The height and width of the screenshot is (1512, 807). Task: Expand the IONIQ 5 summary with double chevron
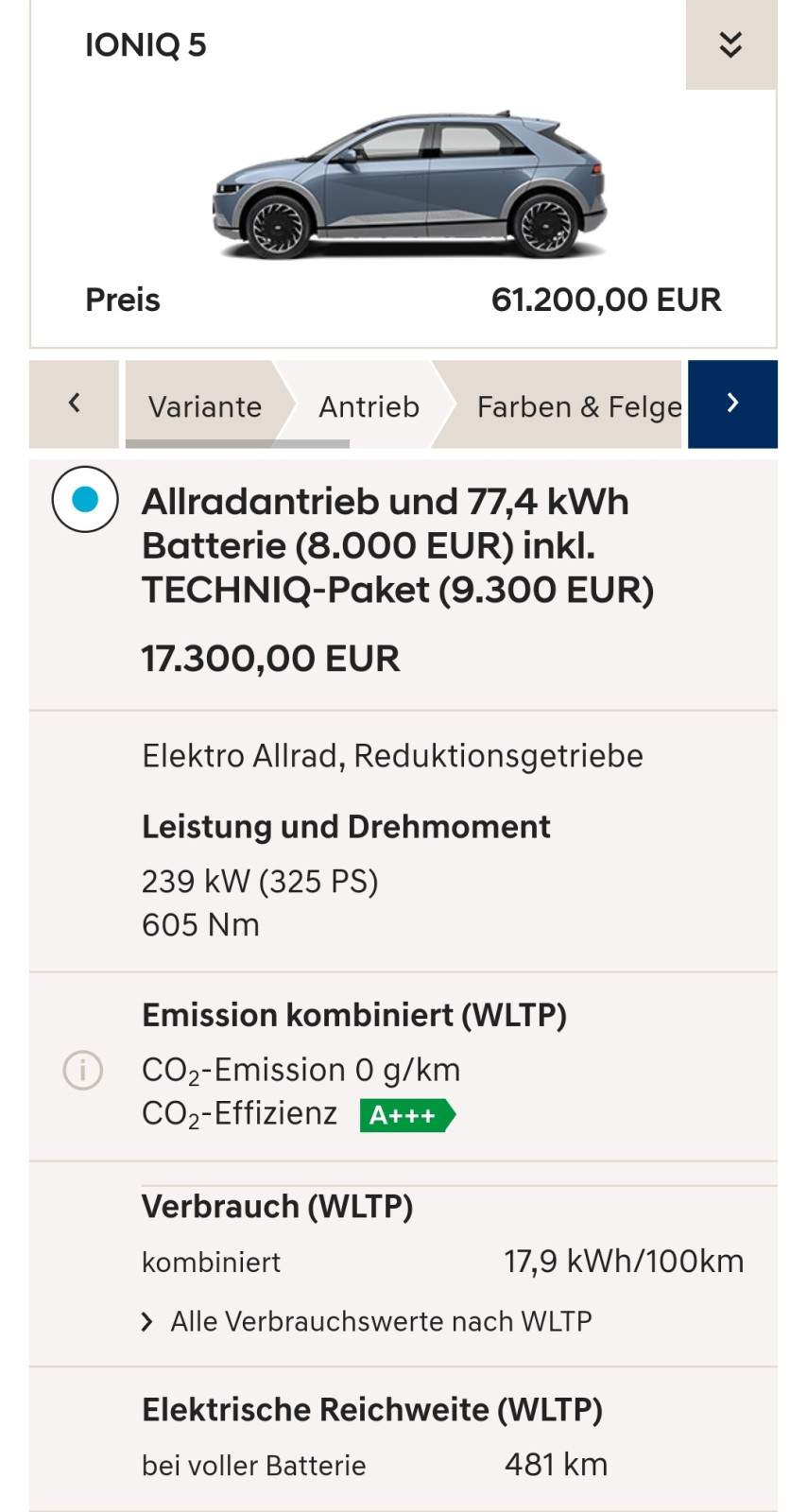coord(730,44)
